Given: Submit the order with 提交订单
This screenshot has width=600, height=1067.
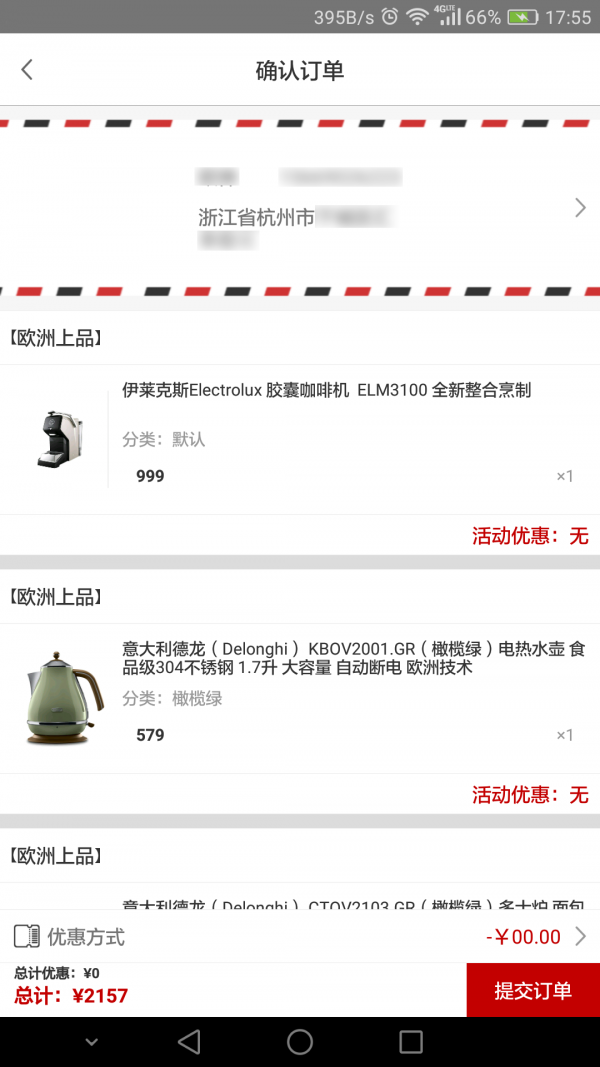Looking at the screenshot, I should click(x=533, y=991).
